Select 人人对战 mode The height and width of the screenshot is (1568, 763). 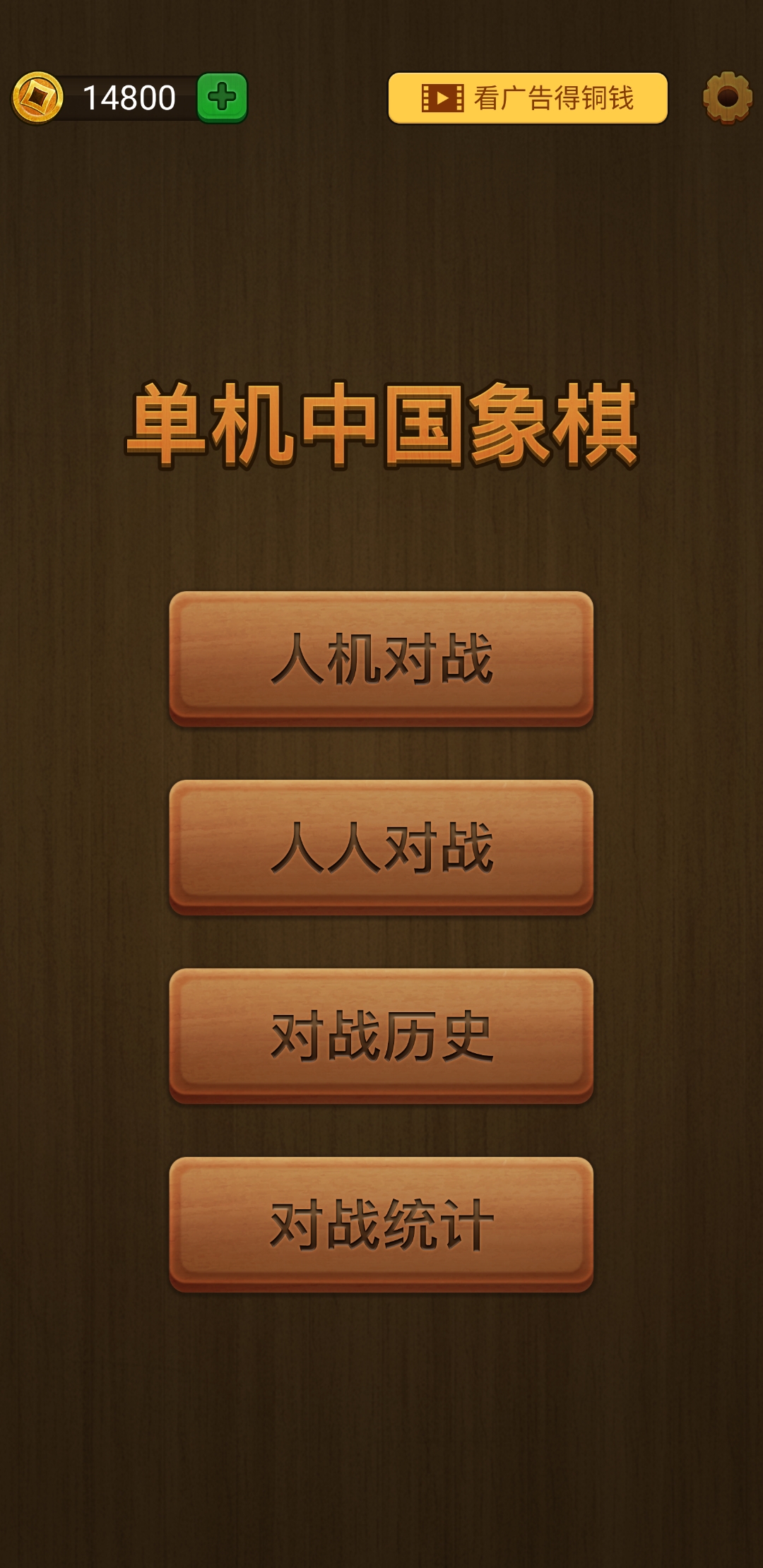tap(381, 846)
